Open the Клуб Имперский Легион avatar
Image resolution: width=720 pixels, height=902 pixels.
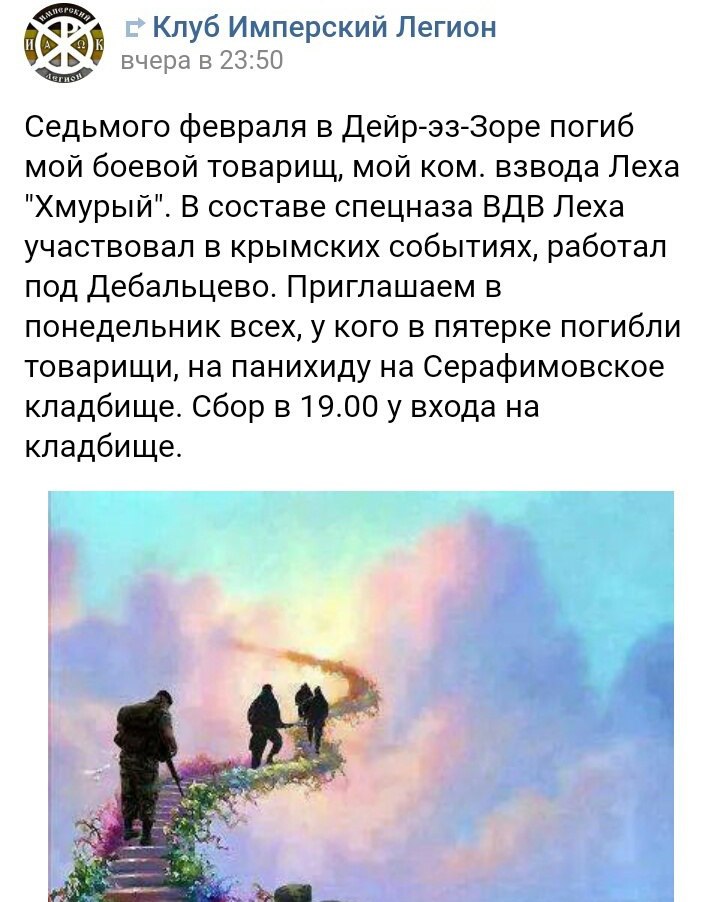(x=62, y=44)
